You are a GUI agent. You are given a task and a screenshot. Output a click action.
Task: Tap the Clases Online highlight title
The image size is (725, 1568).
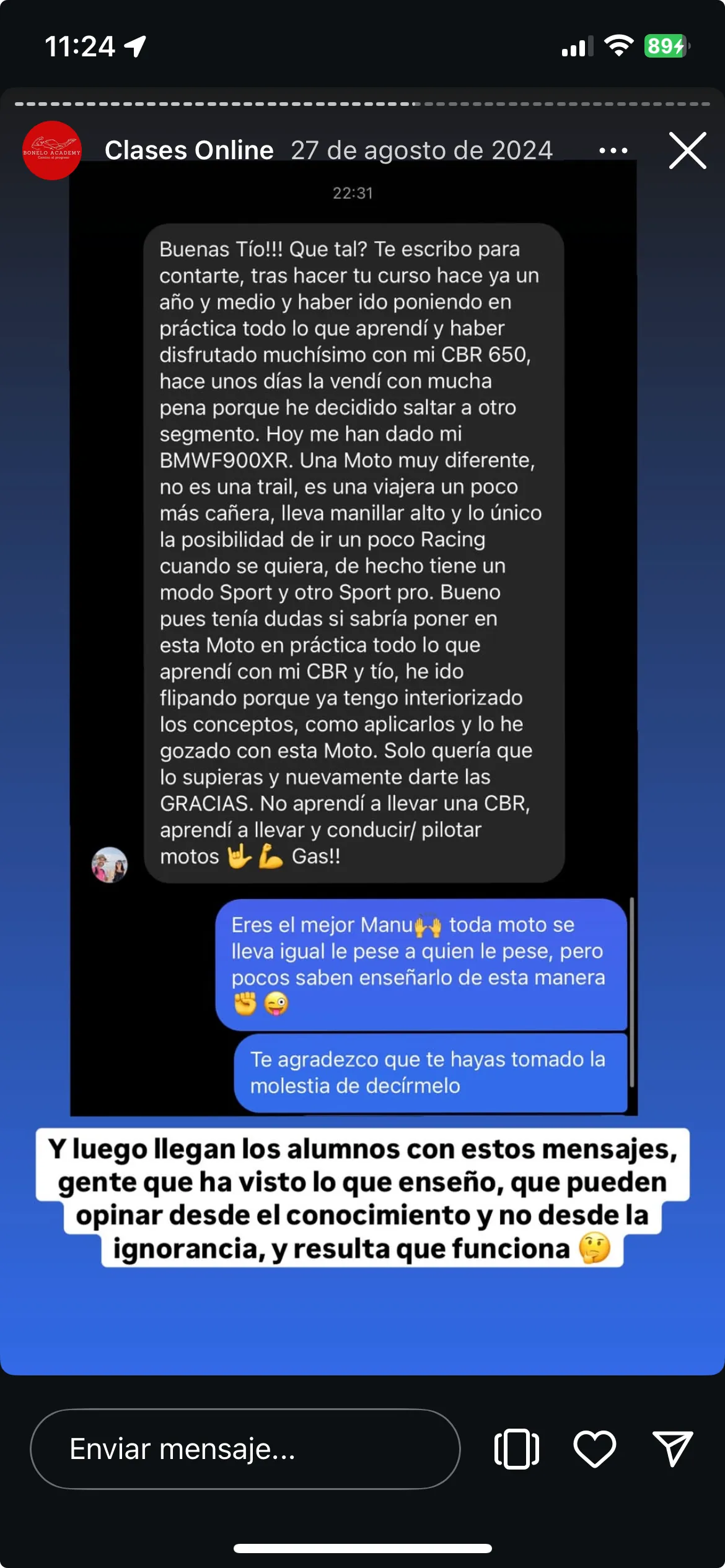(189, 150)
